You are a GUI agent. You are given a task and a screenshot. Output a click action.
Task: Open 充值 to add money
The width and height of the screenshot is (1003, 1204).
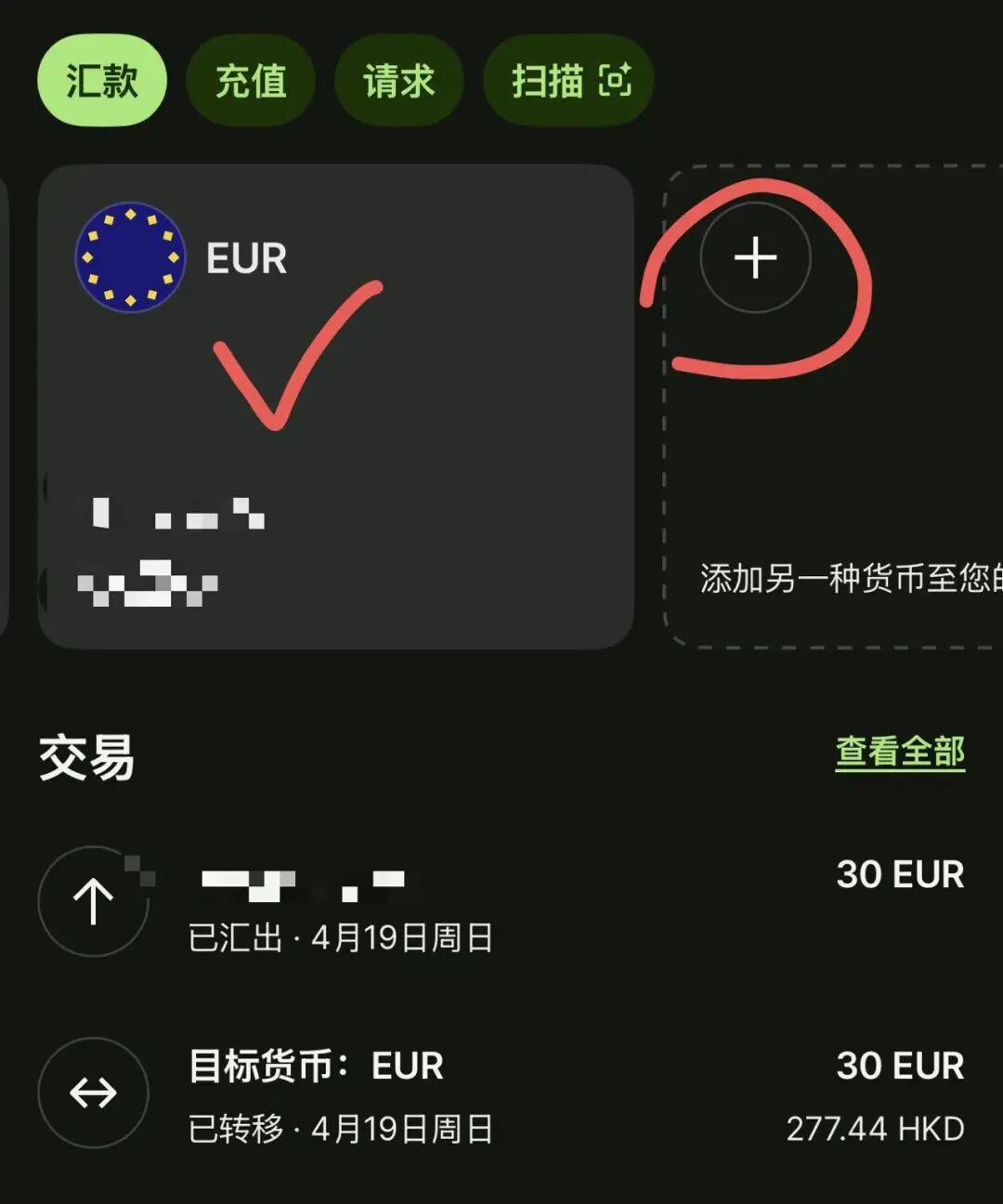point(251,81)
